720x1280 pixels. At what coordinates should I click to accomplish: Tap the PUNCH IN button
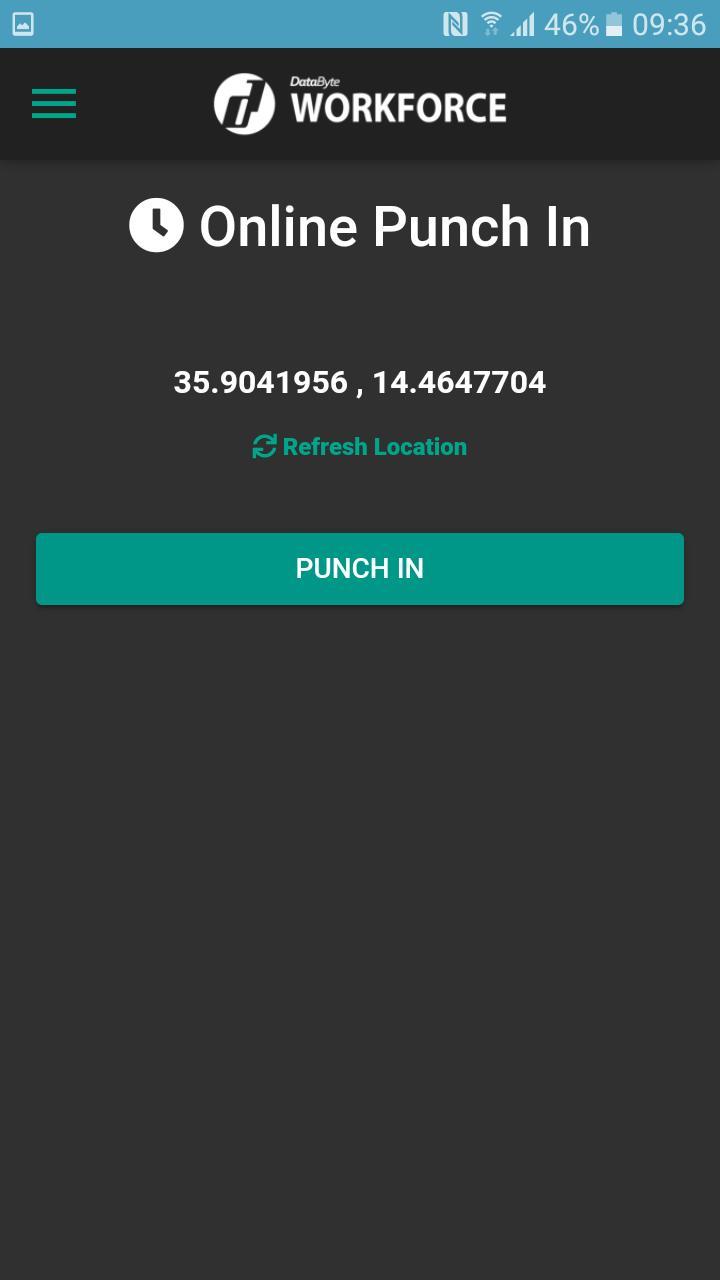360,569
